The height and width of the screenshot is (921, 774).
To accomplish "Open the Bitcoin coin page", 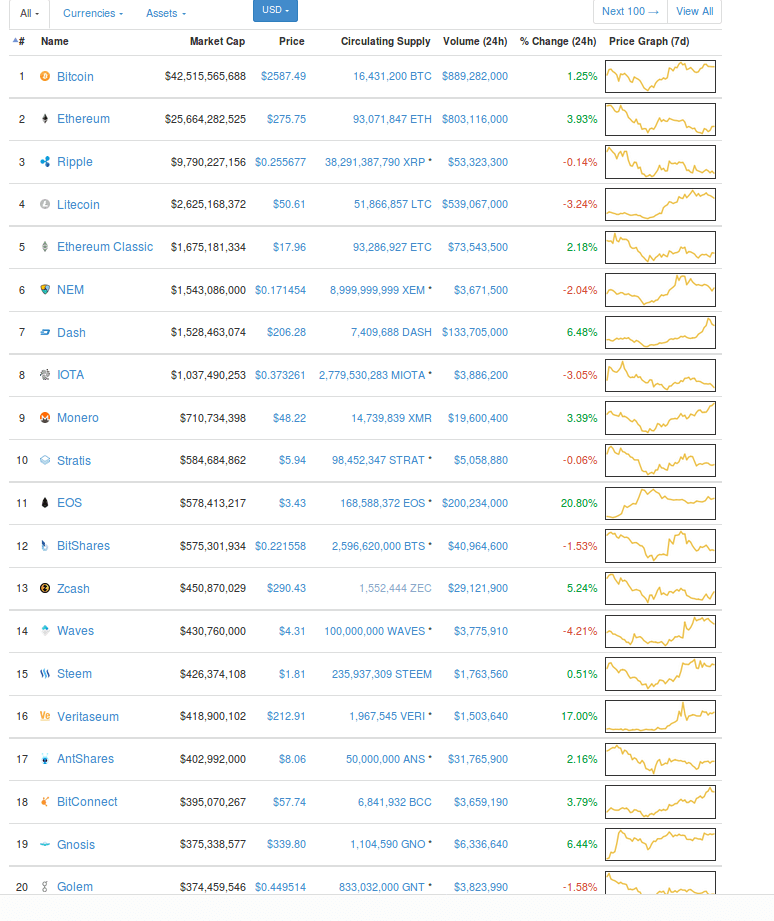I will point(75,76).
